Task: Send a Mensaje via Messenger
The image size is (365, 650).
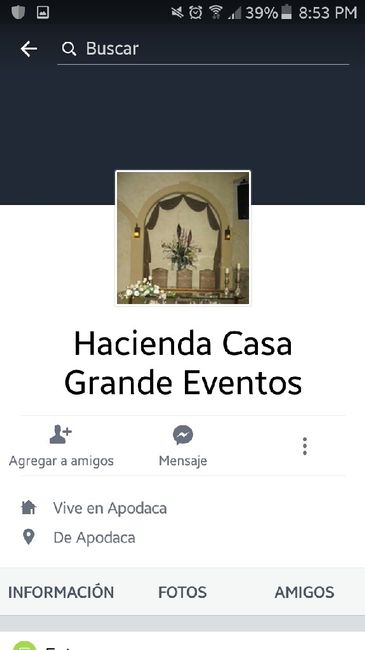Action: (183, 446)
